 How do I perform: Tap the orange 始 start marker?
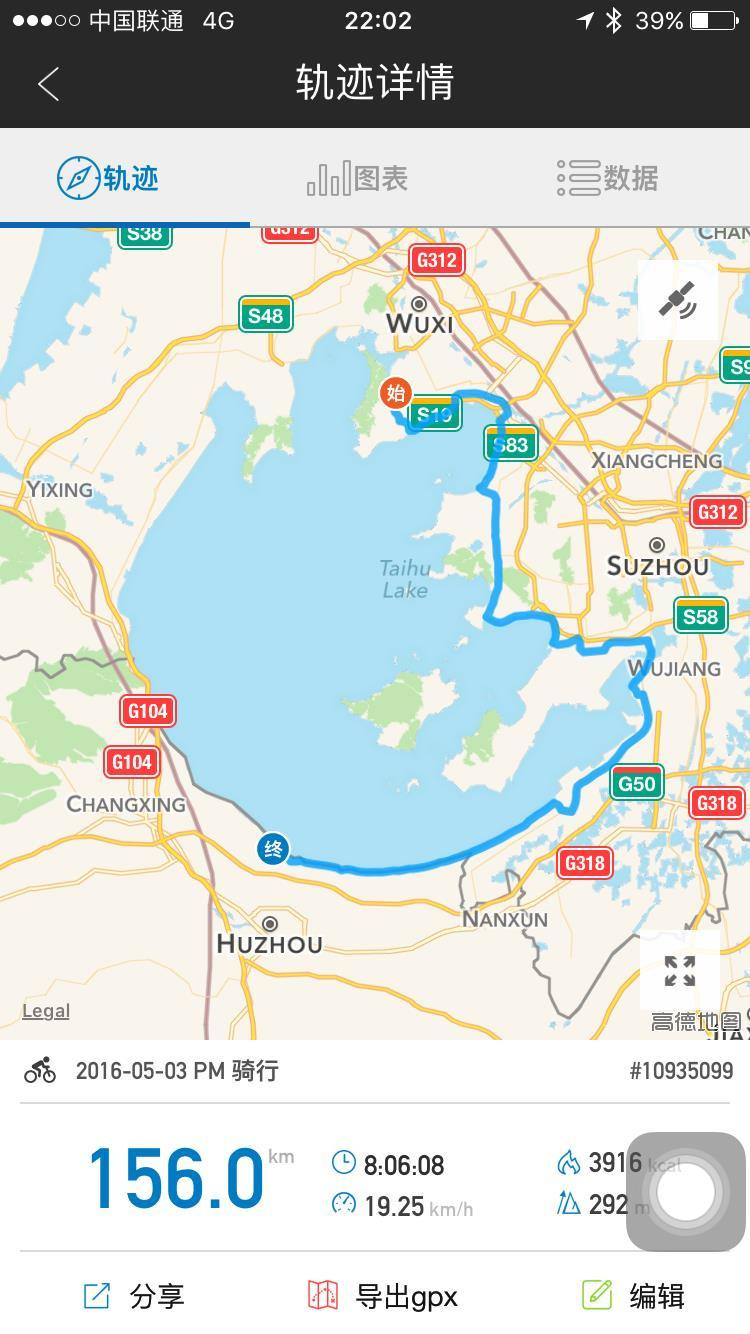396,393
